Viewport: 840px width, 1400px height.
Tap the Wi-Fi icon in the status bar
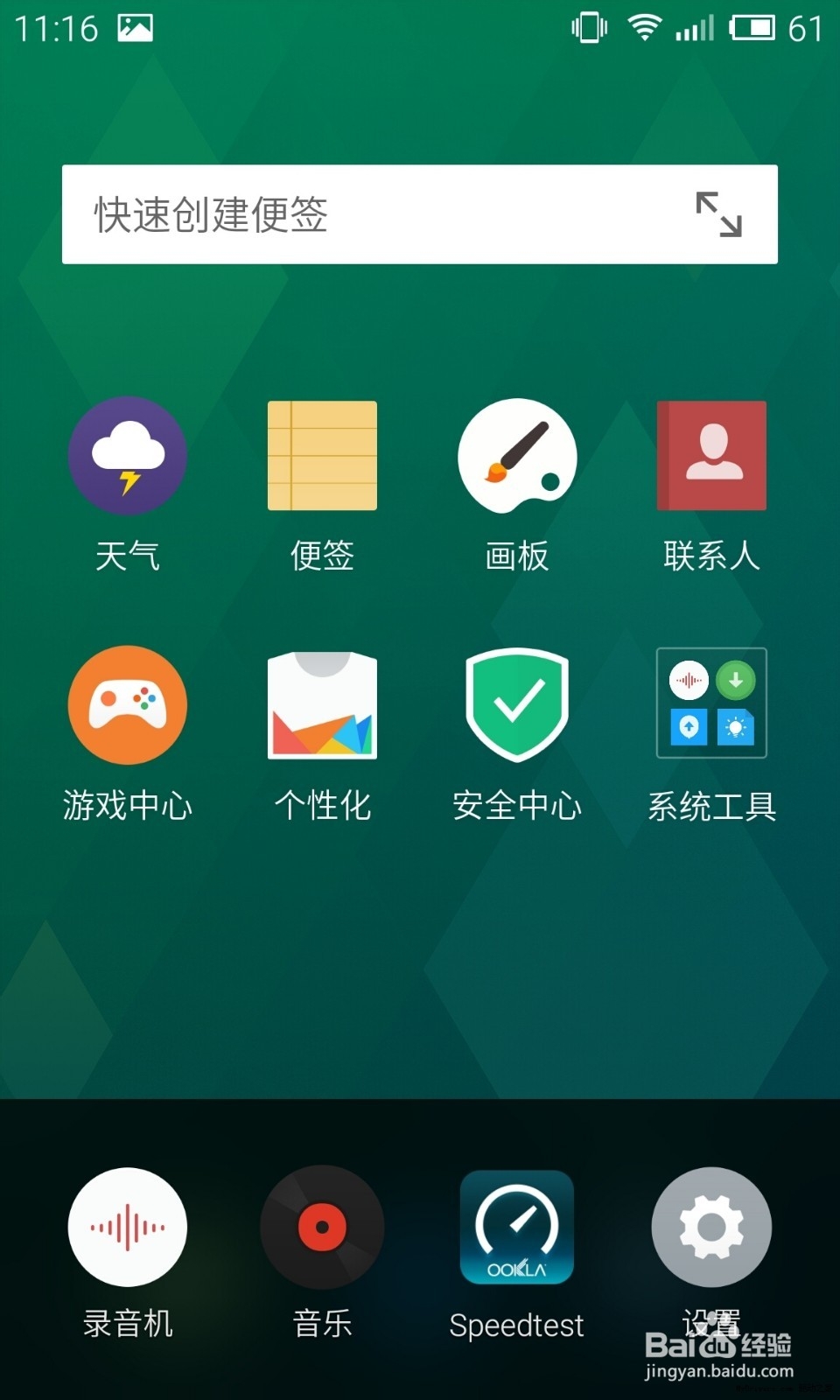click(645, 27)
